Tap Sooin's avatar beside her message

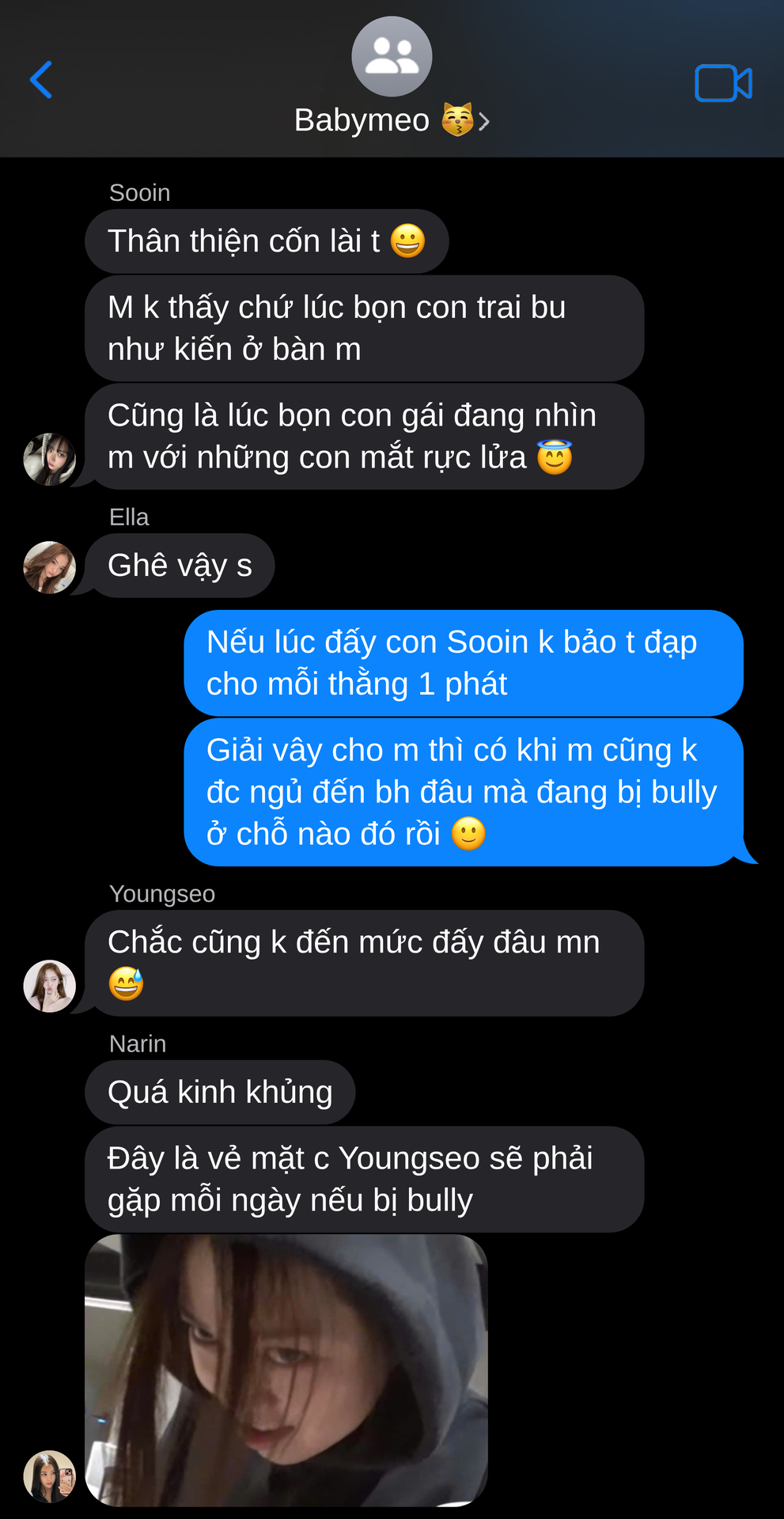pos(50,459)
